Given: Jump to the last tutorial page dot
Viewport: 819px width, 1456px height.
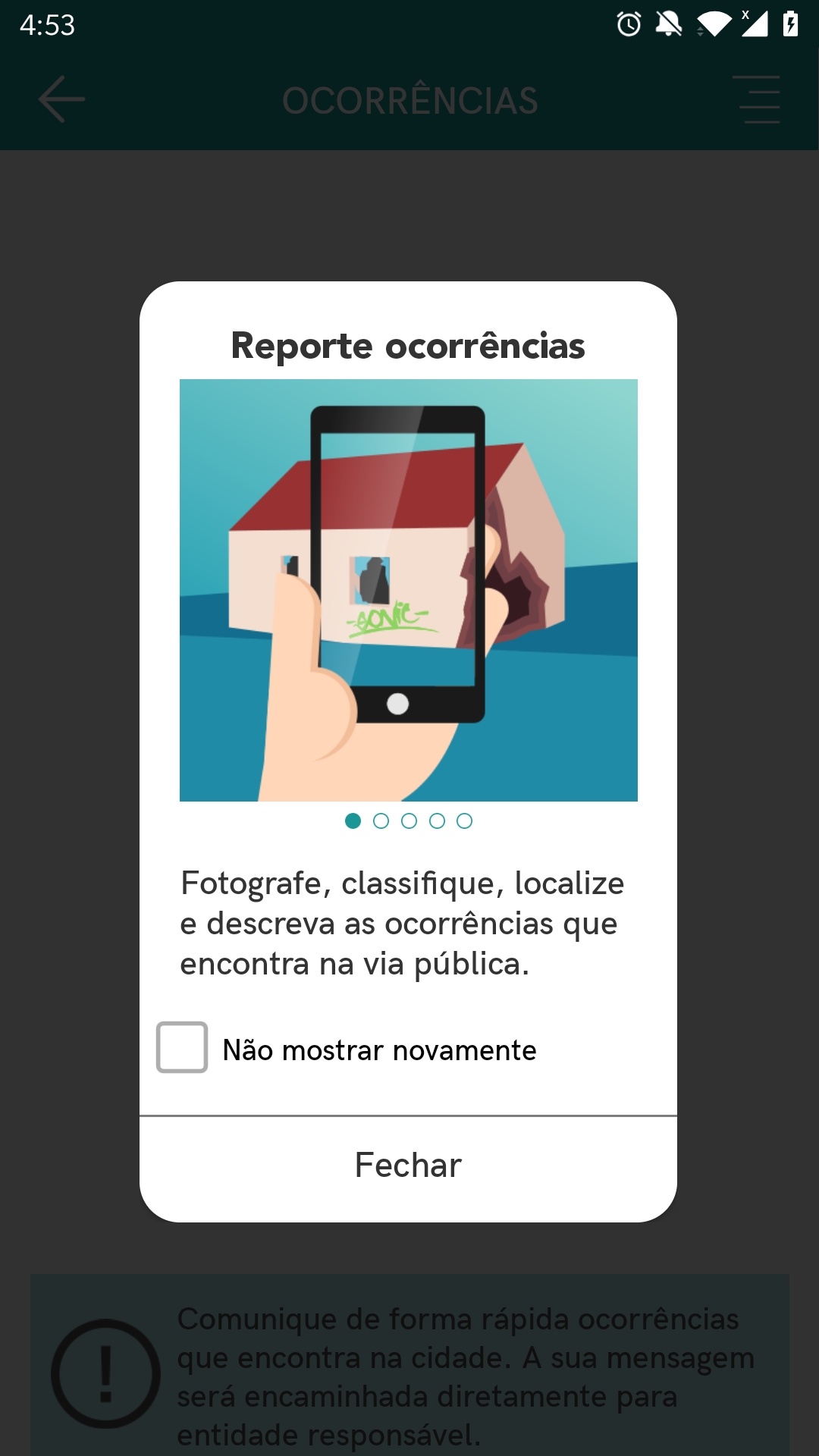Looking at the screenshot, I should pos(465,821).
